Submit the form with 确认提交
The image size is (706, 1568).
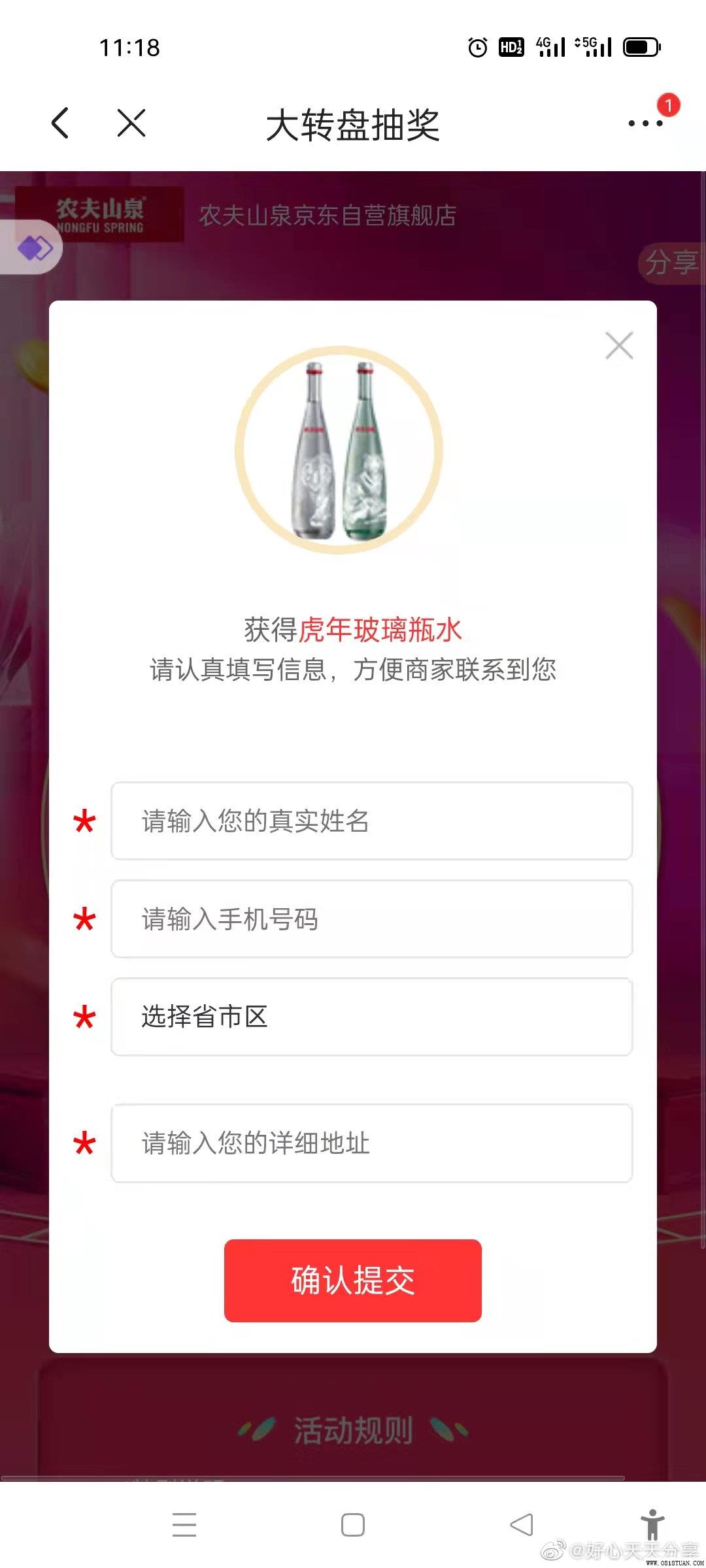click(353, 1281)
